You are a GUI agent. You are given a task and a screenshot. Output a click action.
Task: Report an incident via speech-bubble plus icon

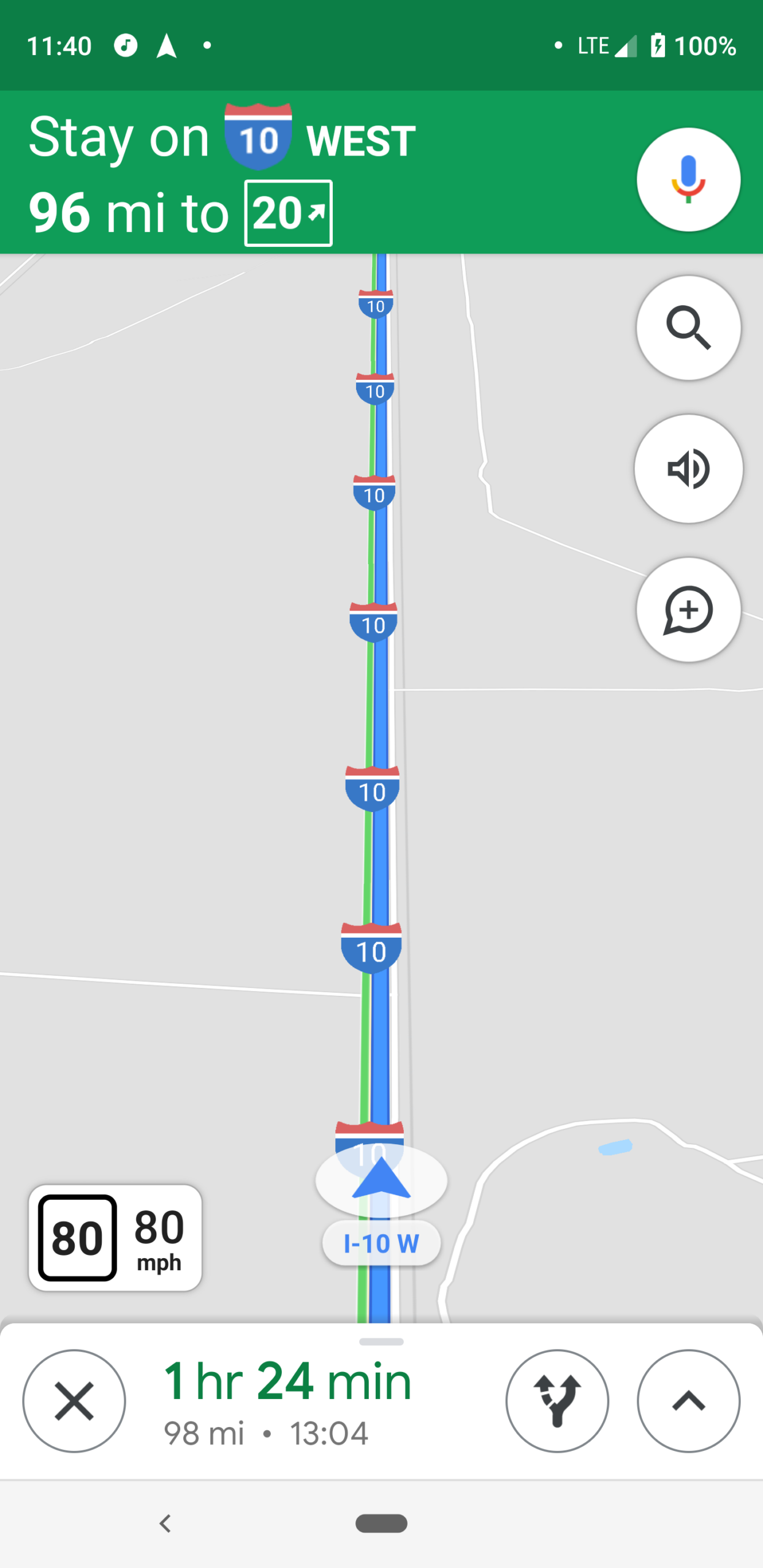point(688,610)
